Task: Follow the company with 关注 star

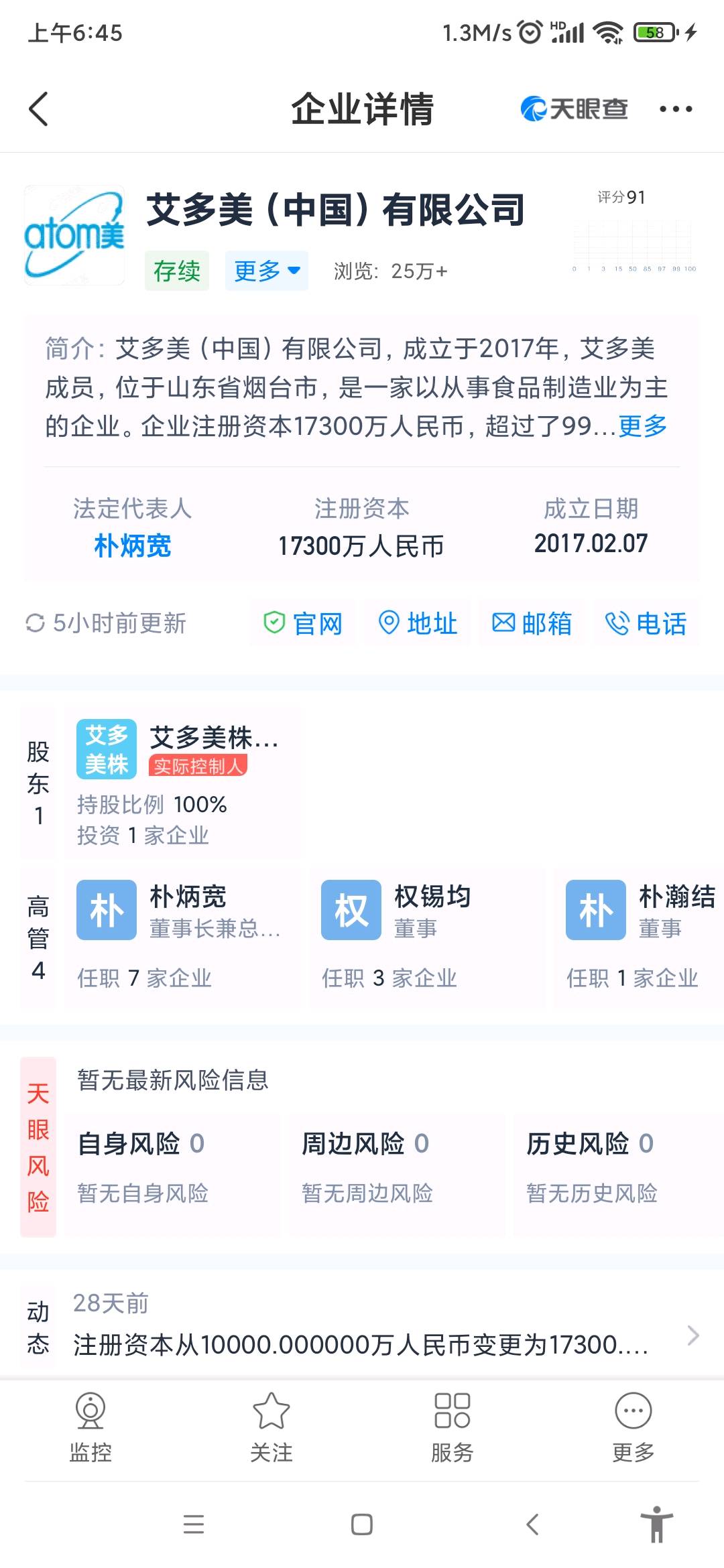Action: [271, 1427]
